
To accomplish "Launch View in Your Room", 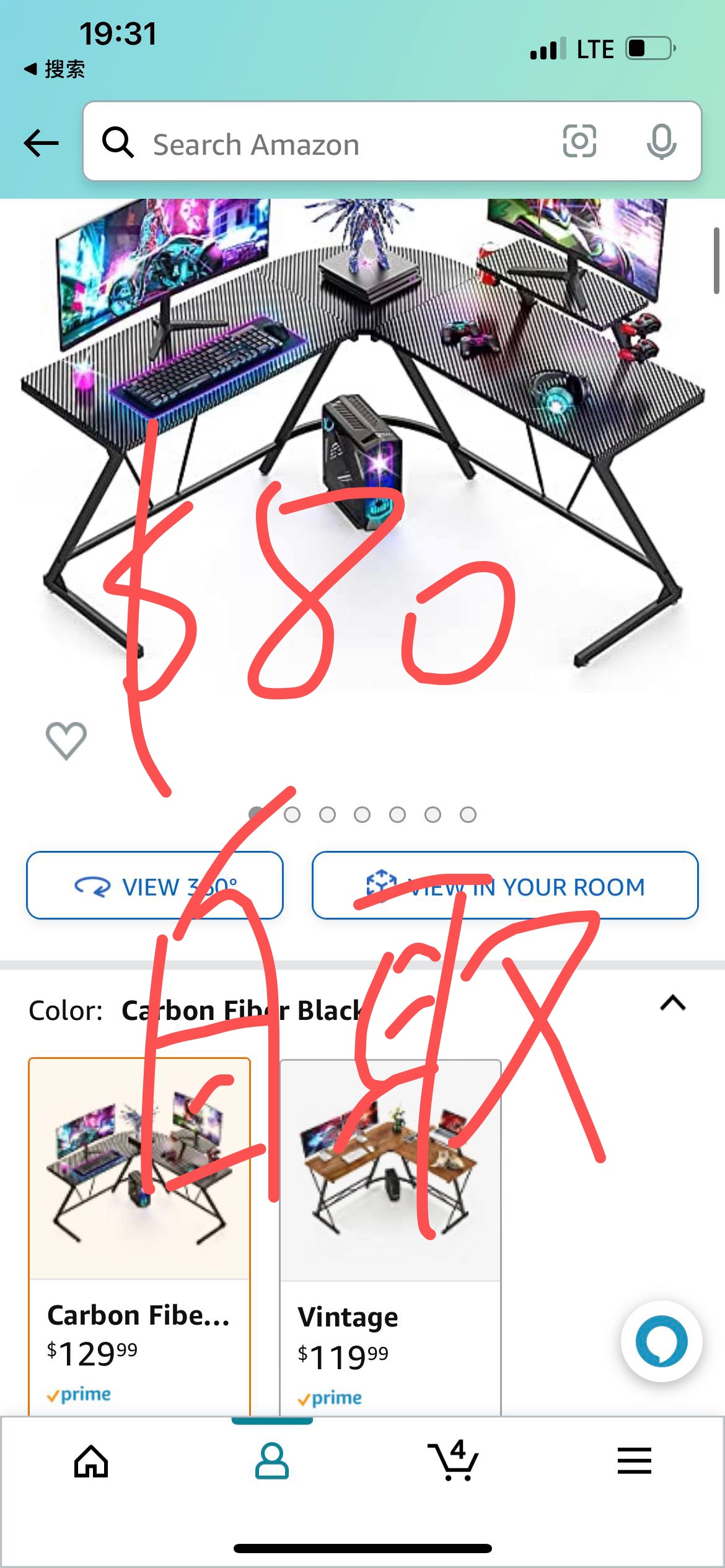I will (505, 886).
